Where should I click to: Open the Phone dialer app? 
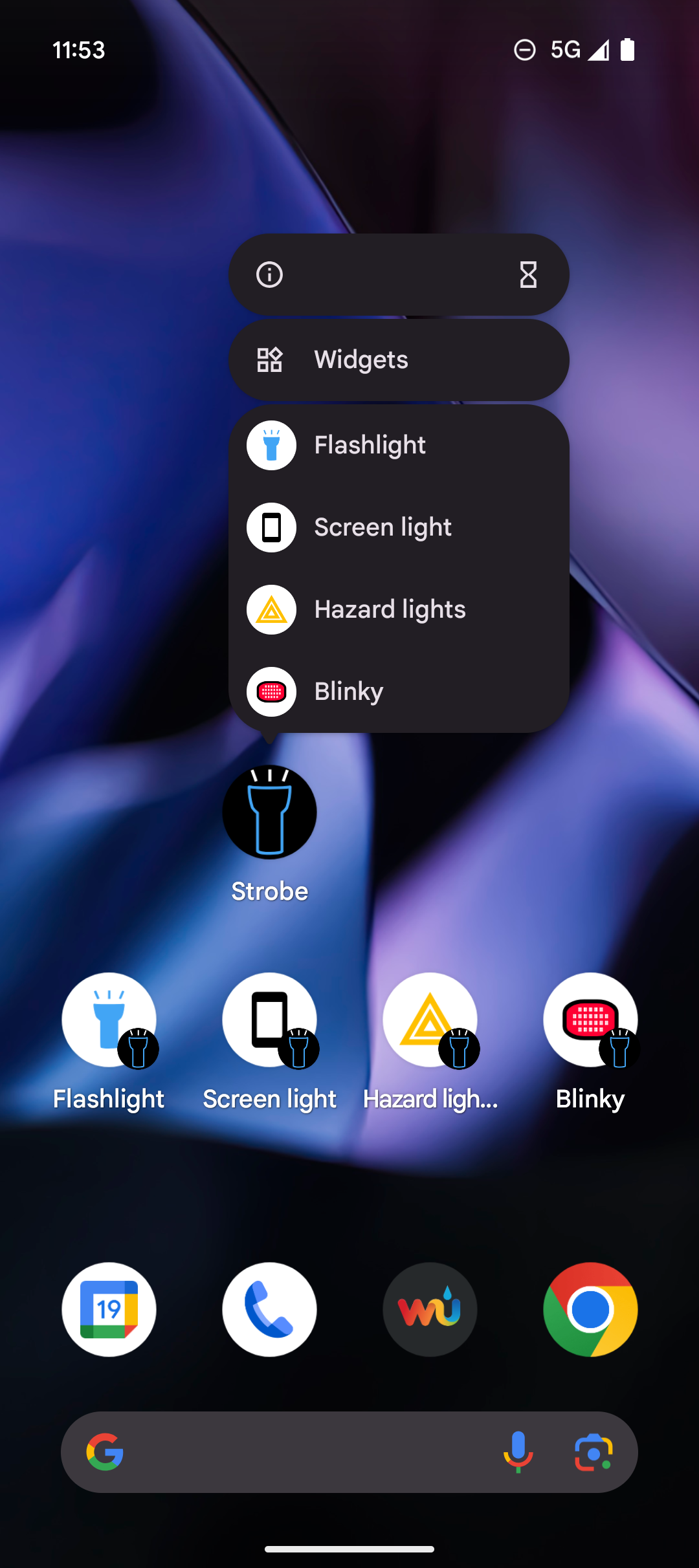[270, 1309]
